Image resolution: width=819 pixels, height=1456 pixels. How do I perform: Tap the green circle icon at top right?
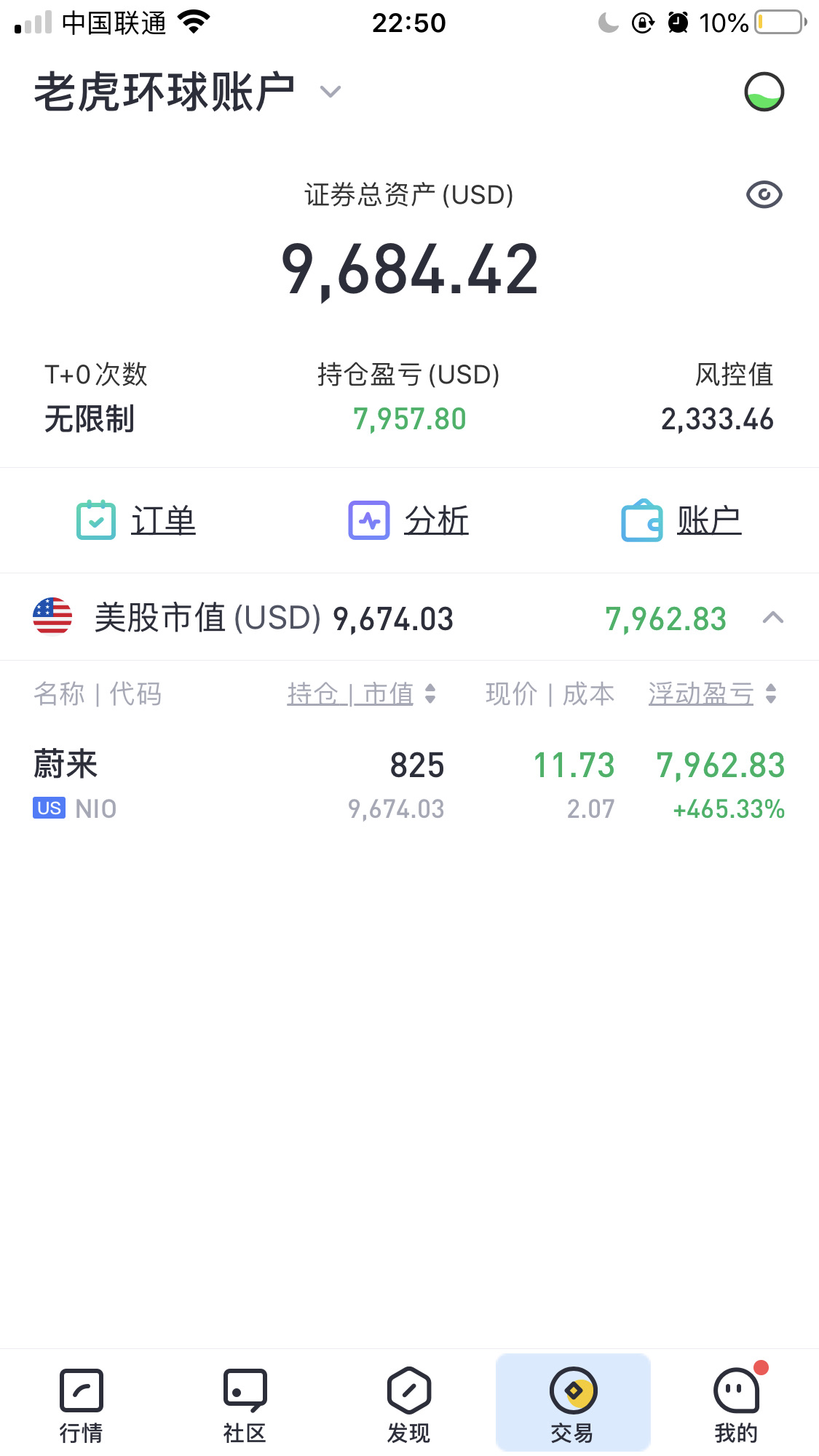coord(764,92)
